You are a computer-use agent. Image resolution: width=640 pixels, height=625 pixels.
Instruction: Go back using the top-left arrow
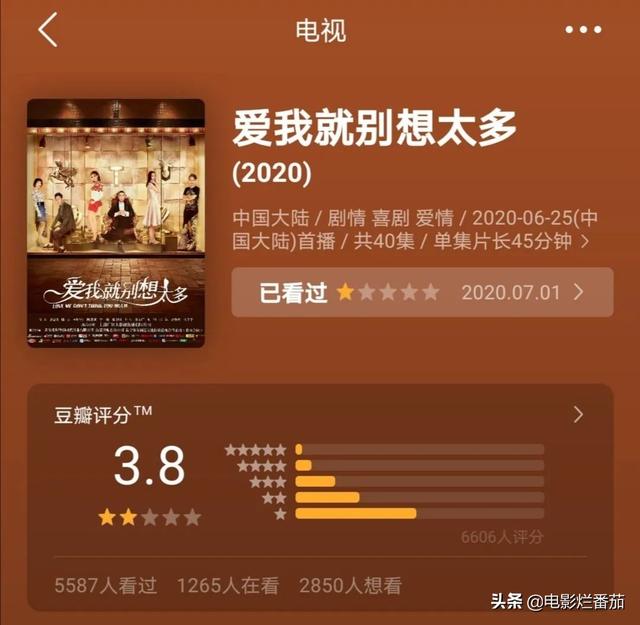(47, 30)
